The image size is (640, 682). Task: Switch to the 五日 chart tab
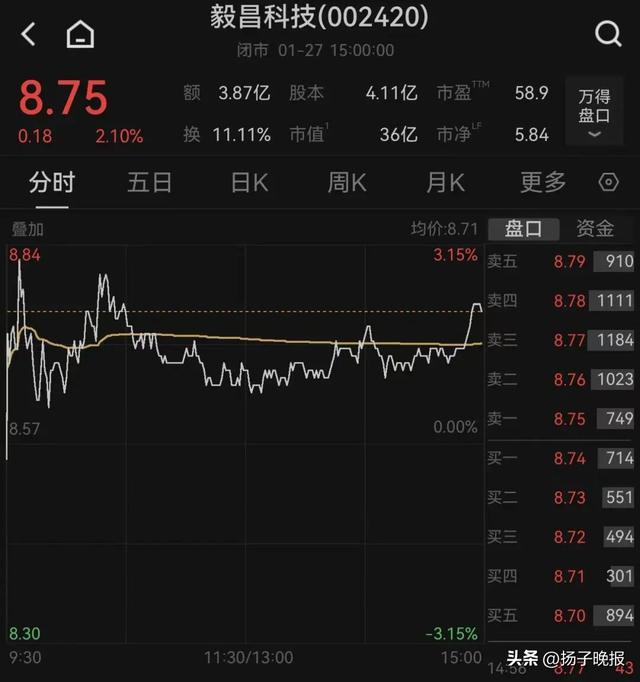(150, 182)
